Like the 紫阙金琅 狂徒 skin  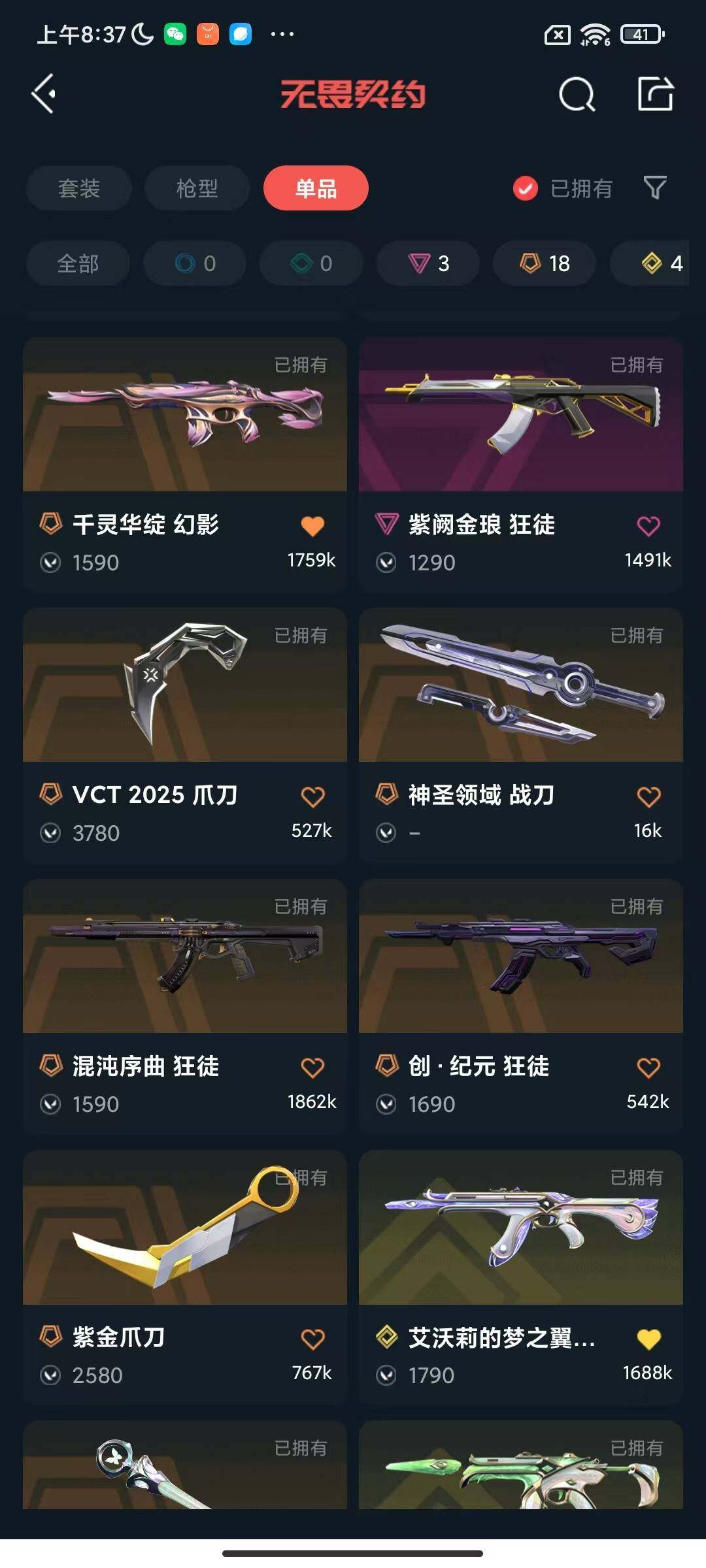648,526
